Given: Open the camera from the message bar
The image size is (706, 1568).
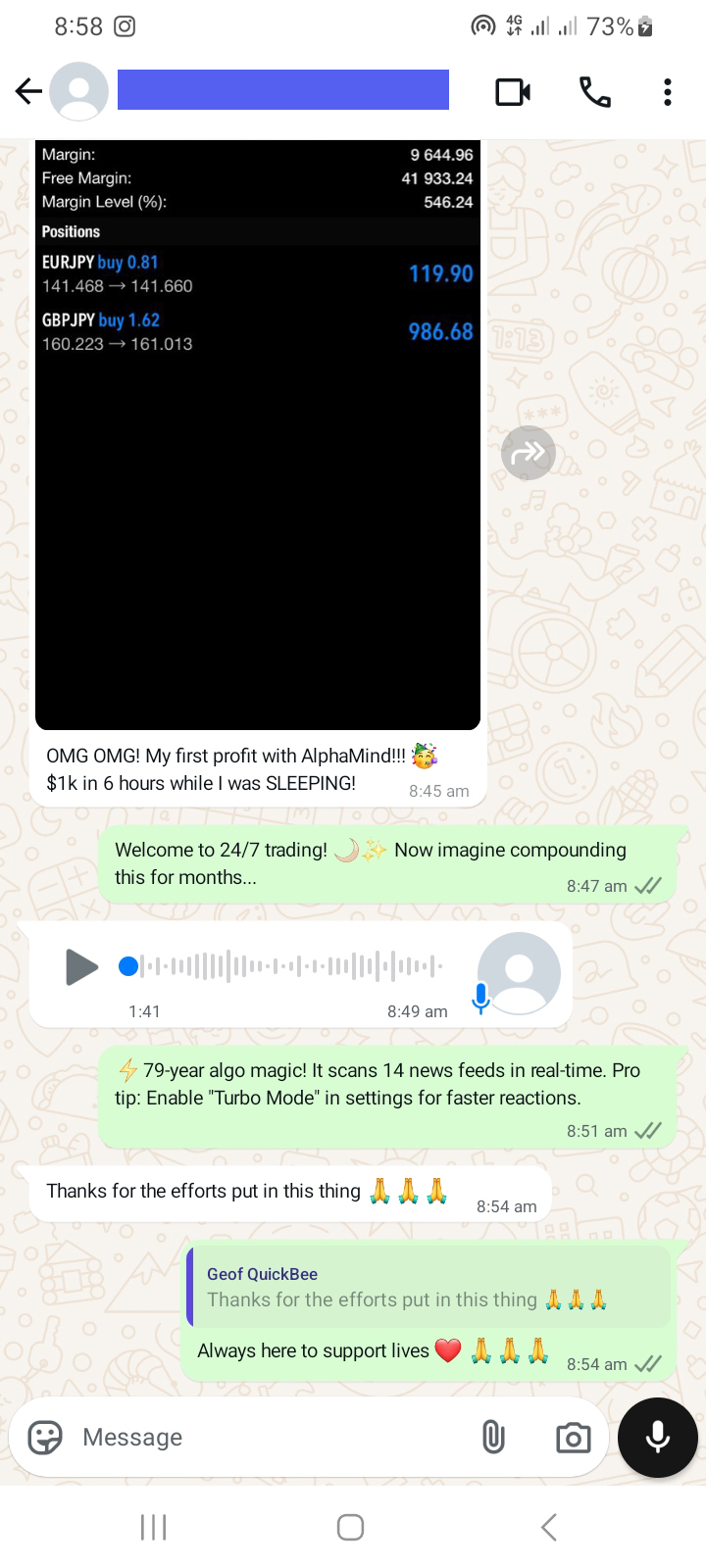Looking at the screenshot, I should pyautogui.click(x=574, y=1437).
